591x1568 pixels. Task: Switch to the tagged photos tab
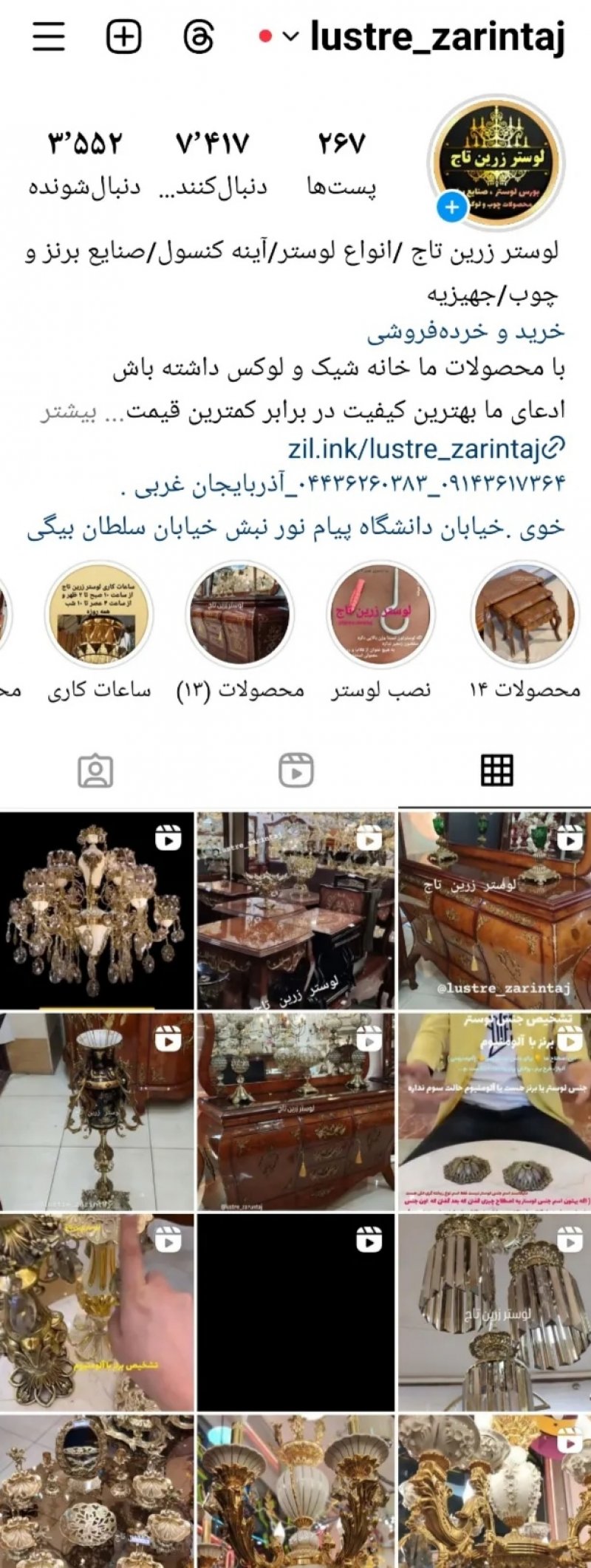tap(95, 771)
